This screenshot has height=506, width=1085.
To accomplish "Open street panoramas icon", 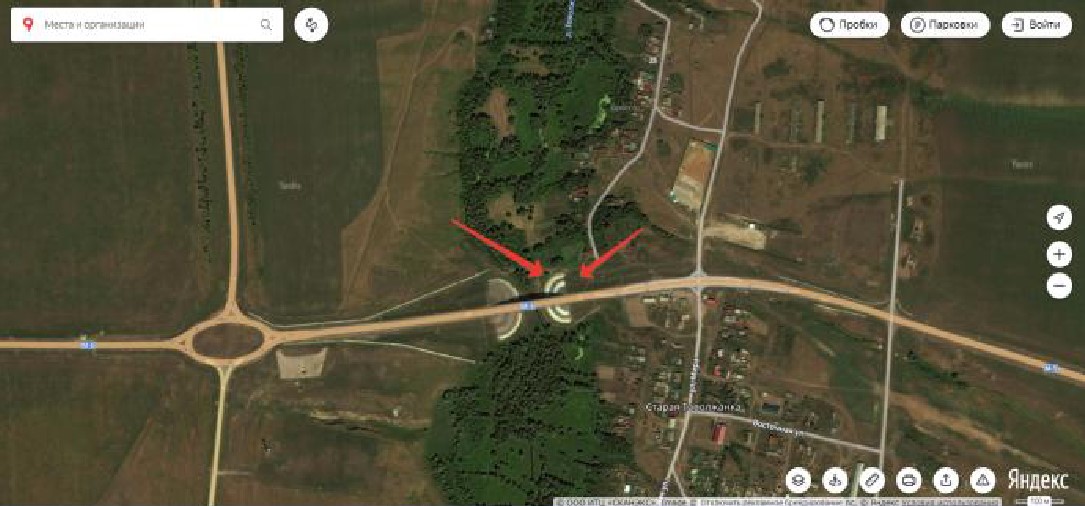I will coord(834,480).
